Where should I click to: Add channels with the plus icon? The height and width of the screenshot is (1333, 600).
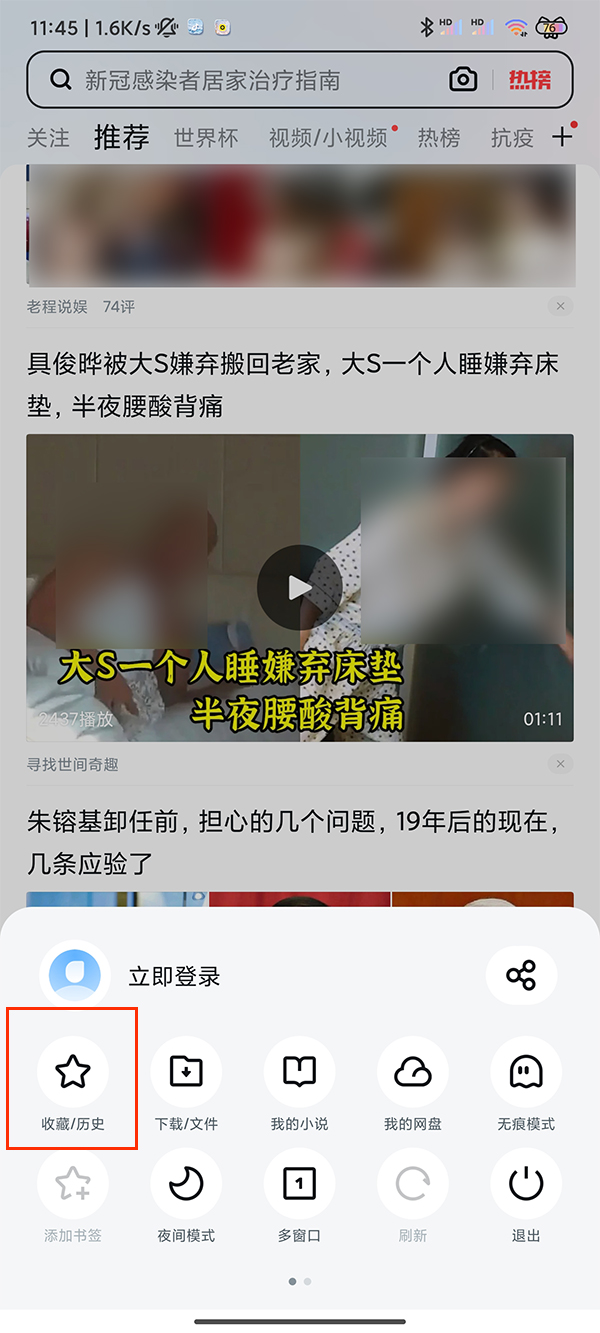(563, 137)
